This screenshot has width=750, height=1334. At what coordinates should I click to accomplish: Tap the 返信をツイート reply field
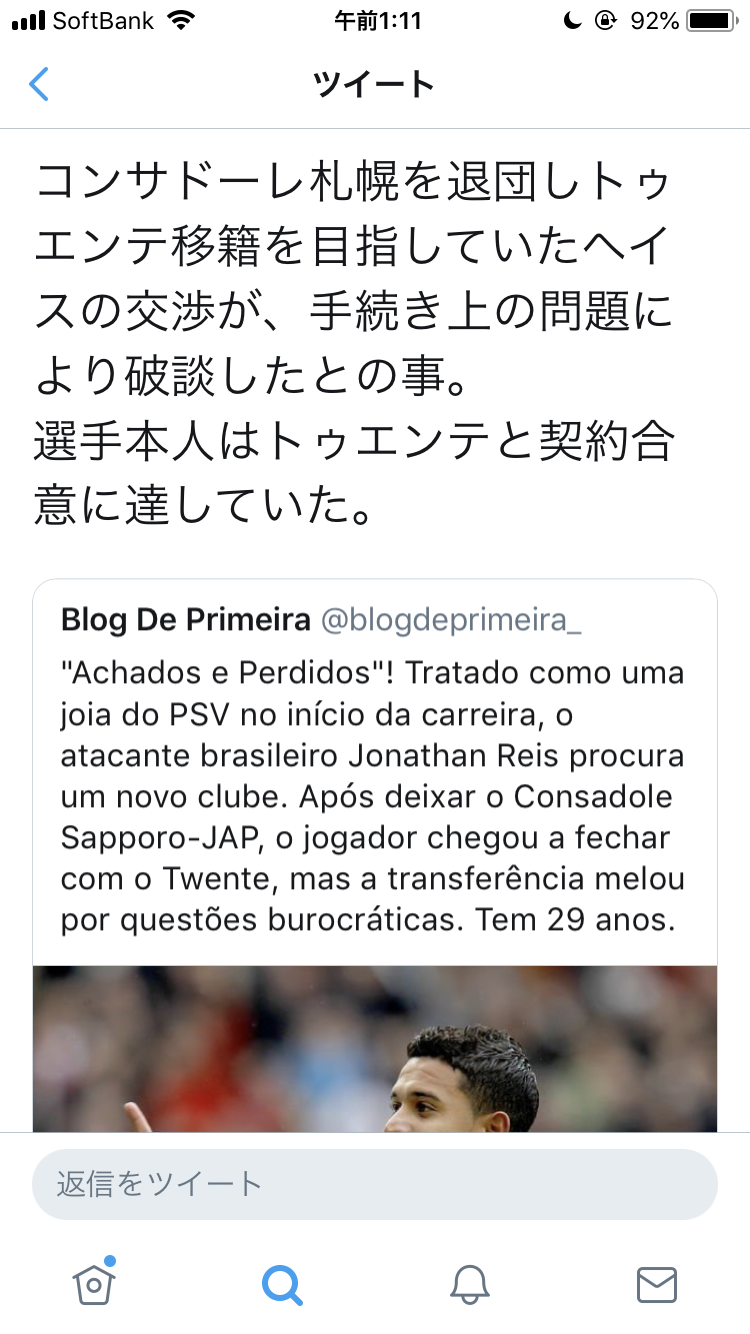374,1184
